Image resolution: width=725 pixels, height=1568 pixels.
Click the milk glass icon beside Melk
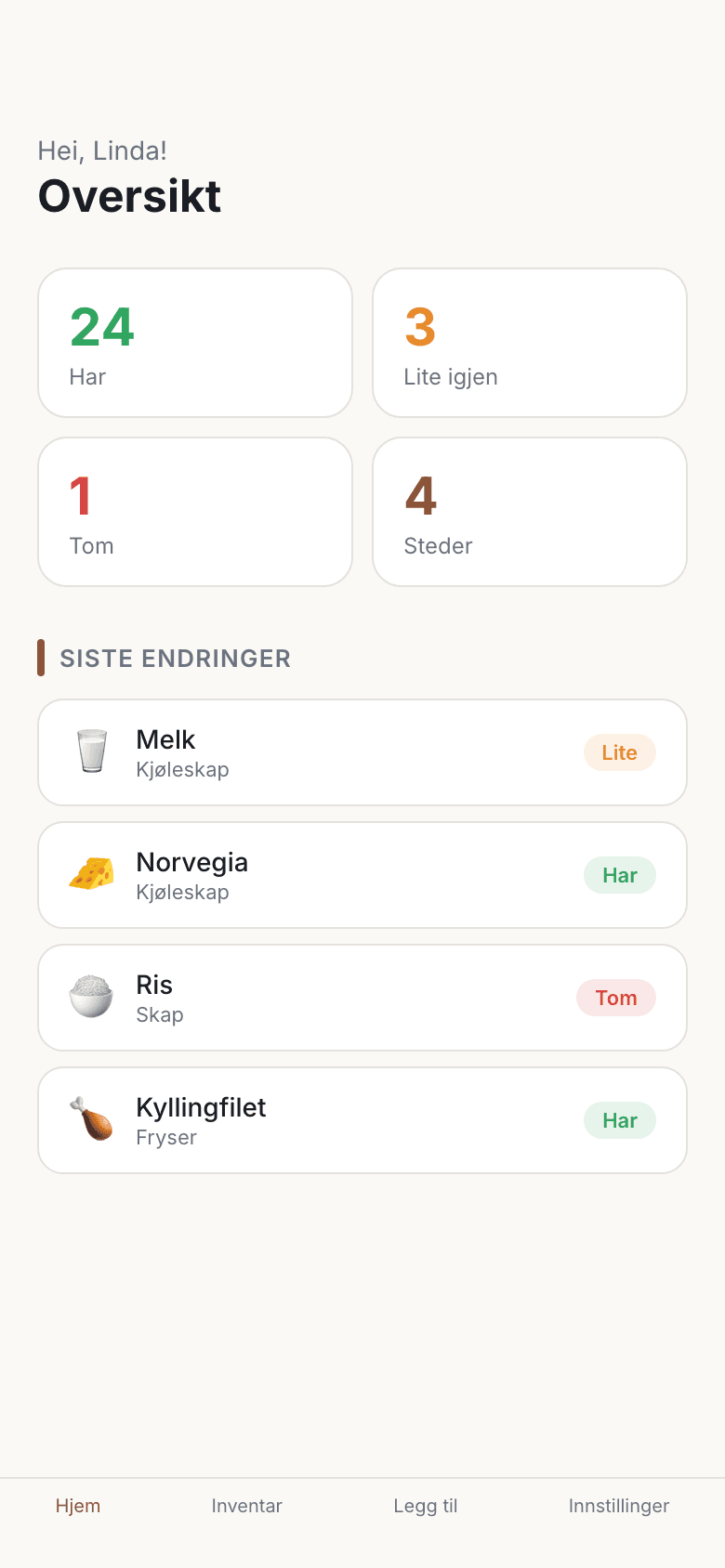[x=91, y=751]
